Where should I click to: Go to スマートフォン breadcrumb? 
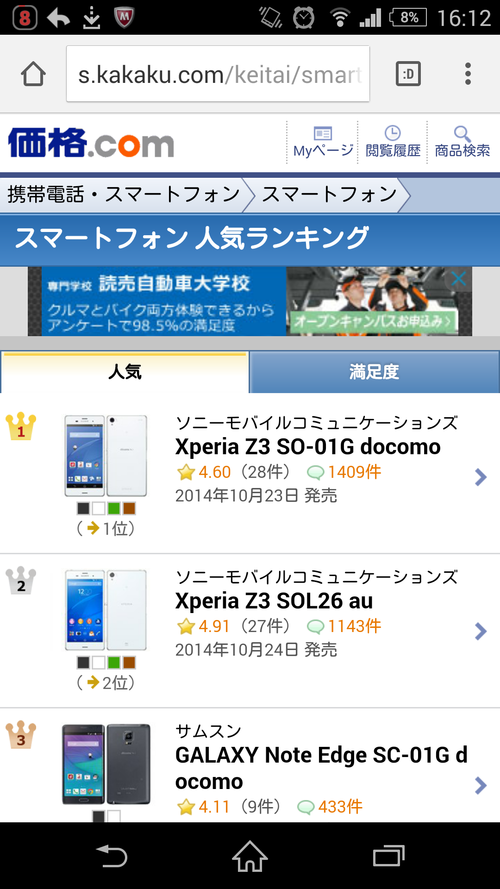click(329, 195)
